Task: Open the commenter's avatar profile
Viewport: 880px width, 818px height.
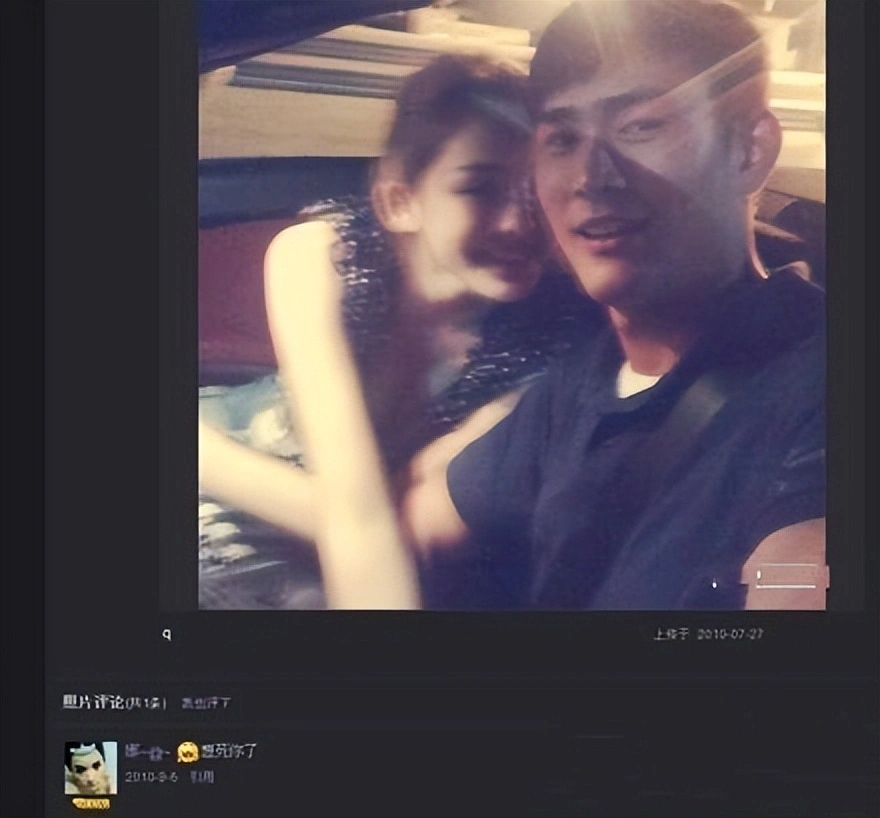Action: point(90,768)
